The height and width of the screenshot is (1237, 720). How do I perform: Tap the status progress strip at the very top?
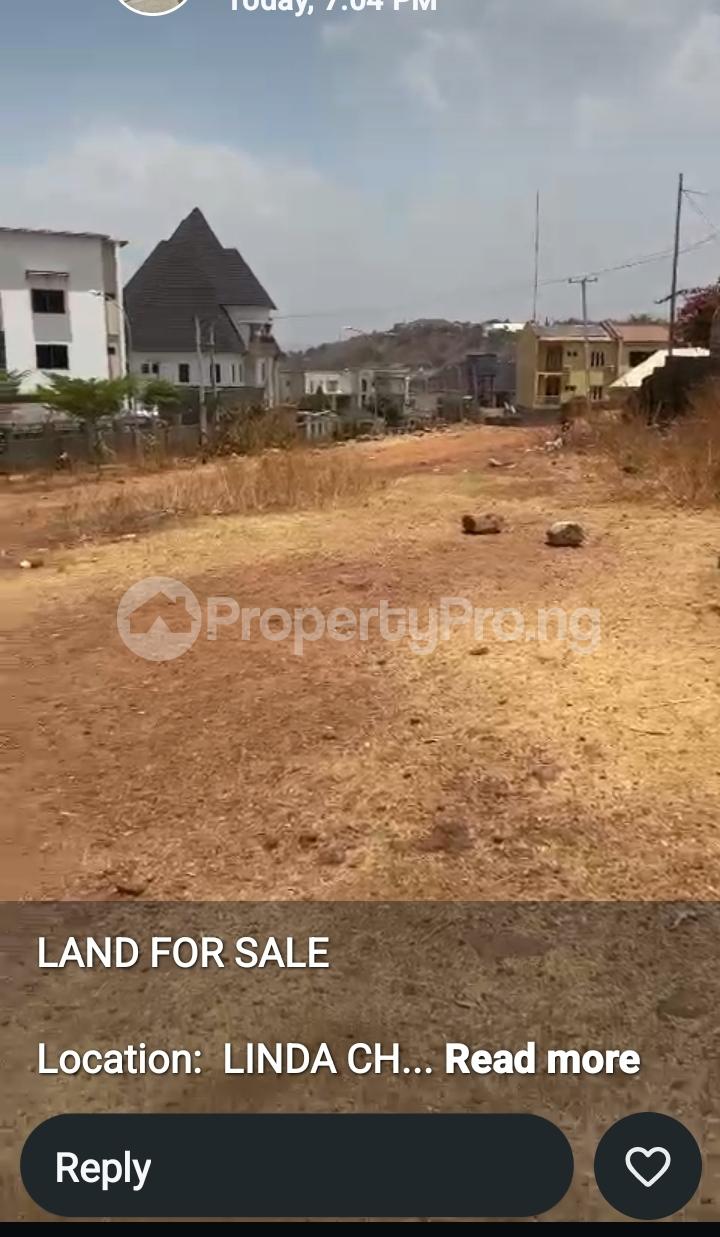360,2
